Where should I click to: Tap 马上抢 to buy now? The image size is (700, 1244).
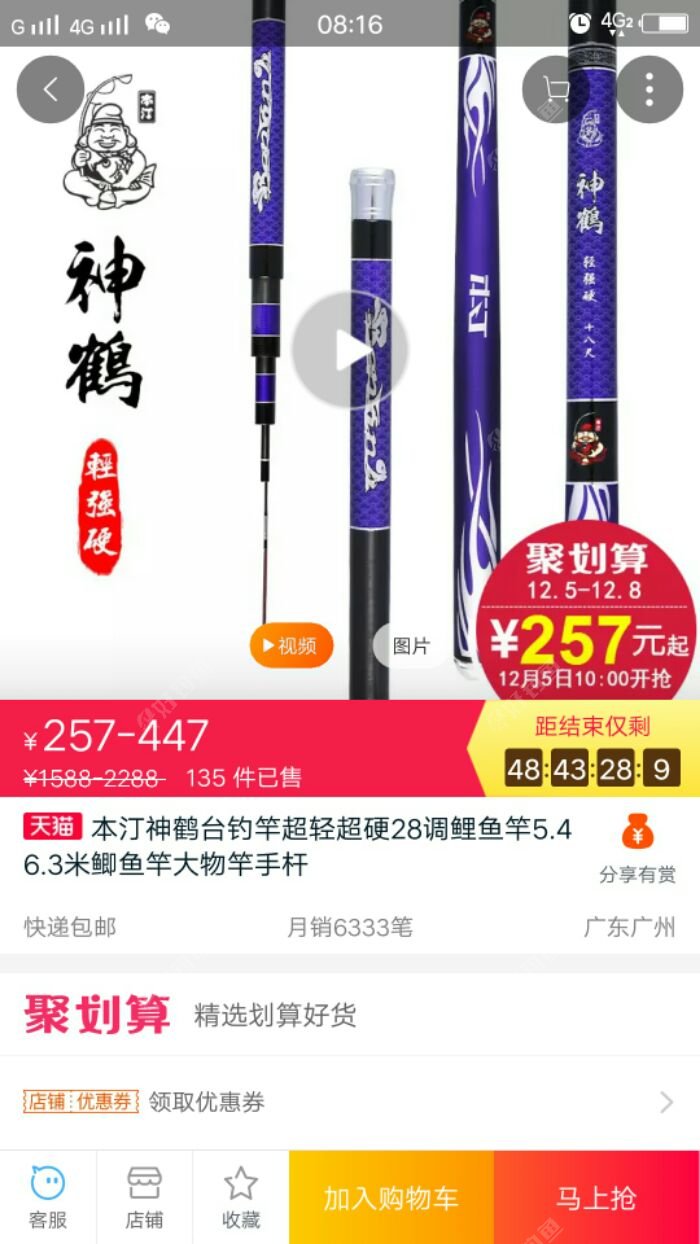(x=597, y=1197)
